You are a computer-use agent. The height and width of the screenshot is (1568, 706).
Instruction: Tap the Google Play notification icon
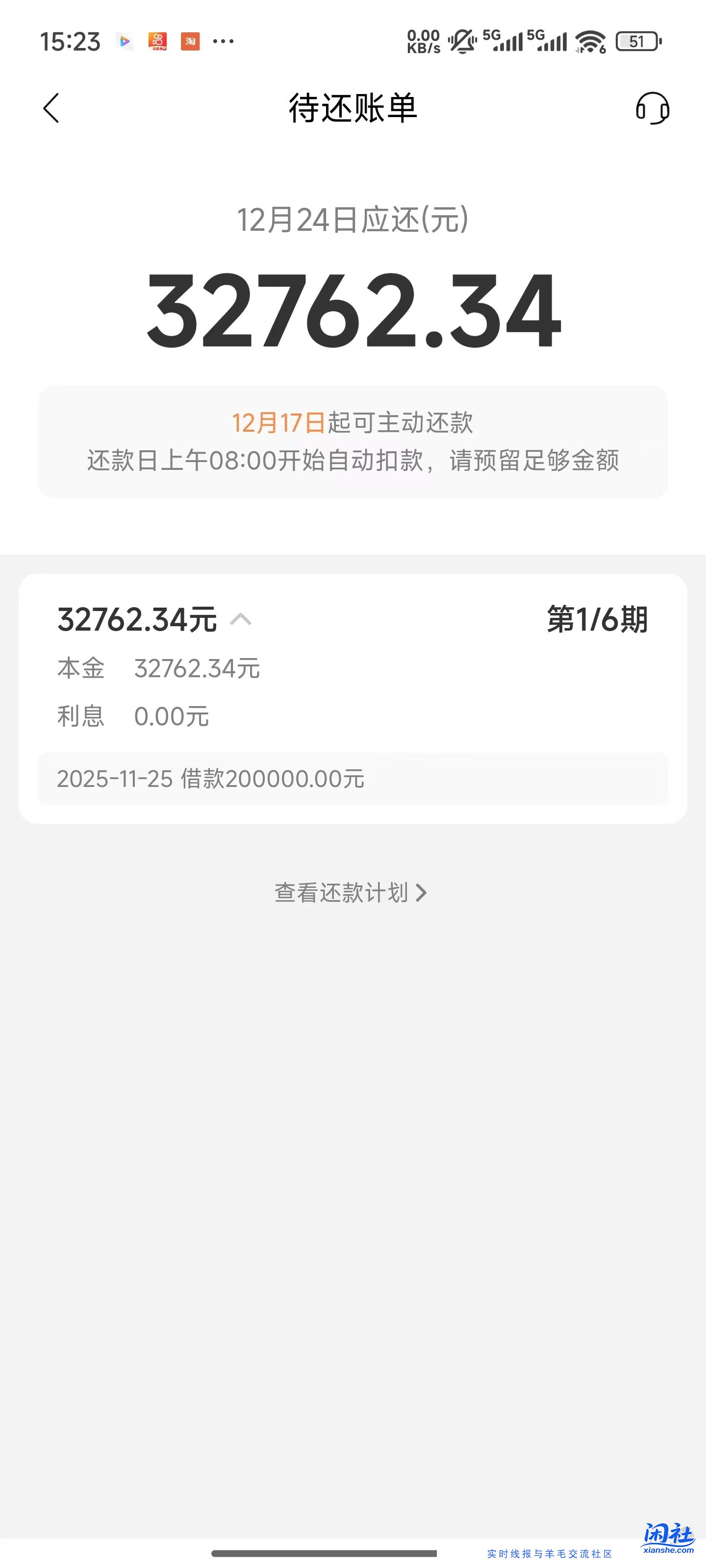(x=125, y=41)
